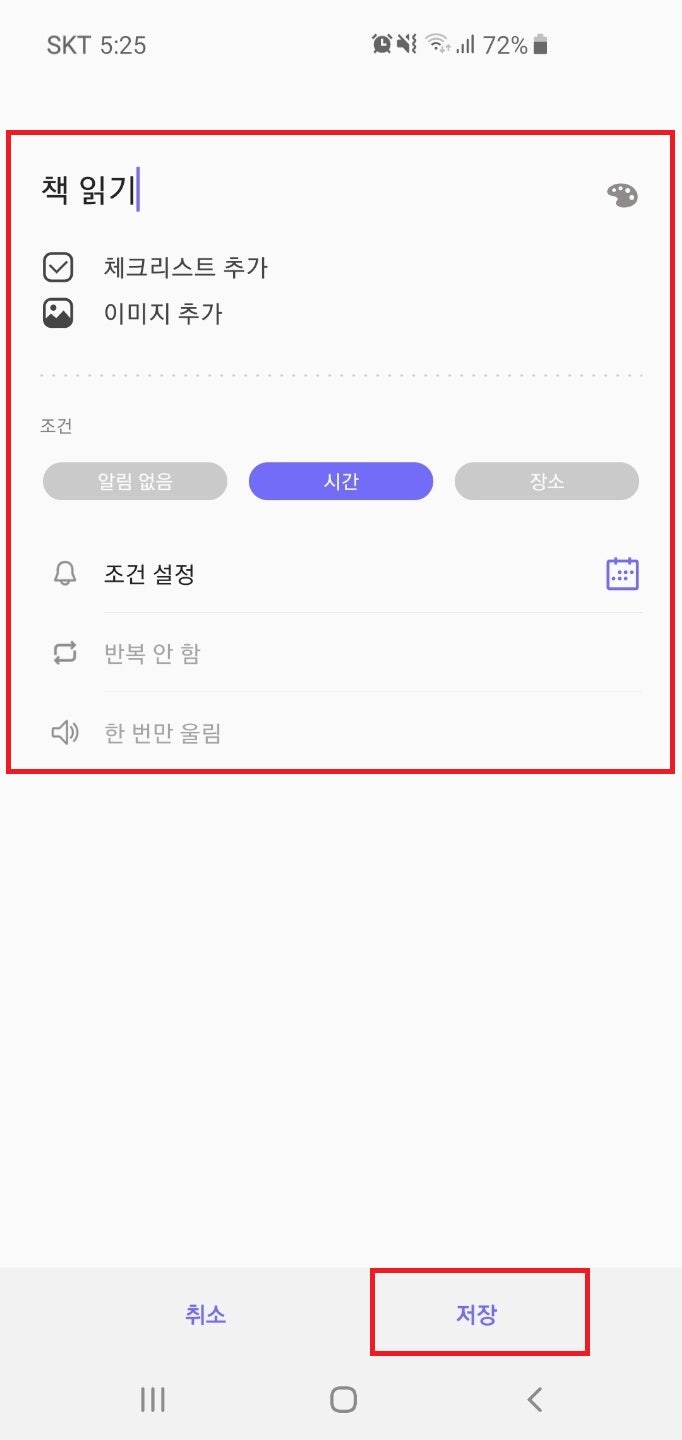682x1440 pixels.
Task: Open the calendar date picker icon
Action: click(622, 573)
